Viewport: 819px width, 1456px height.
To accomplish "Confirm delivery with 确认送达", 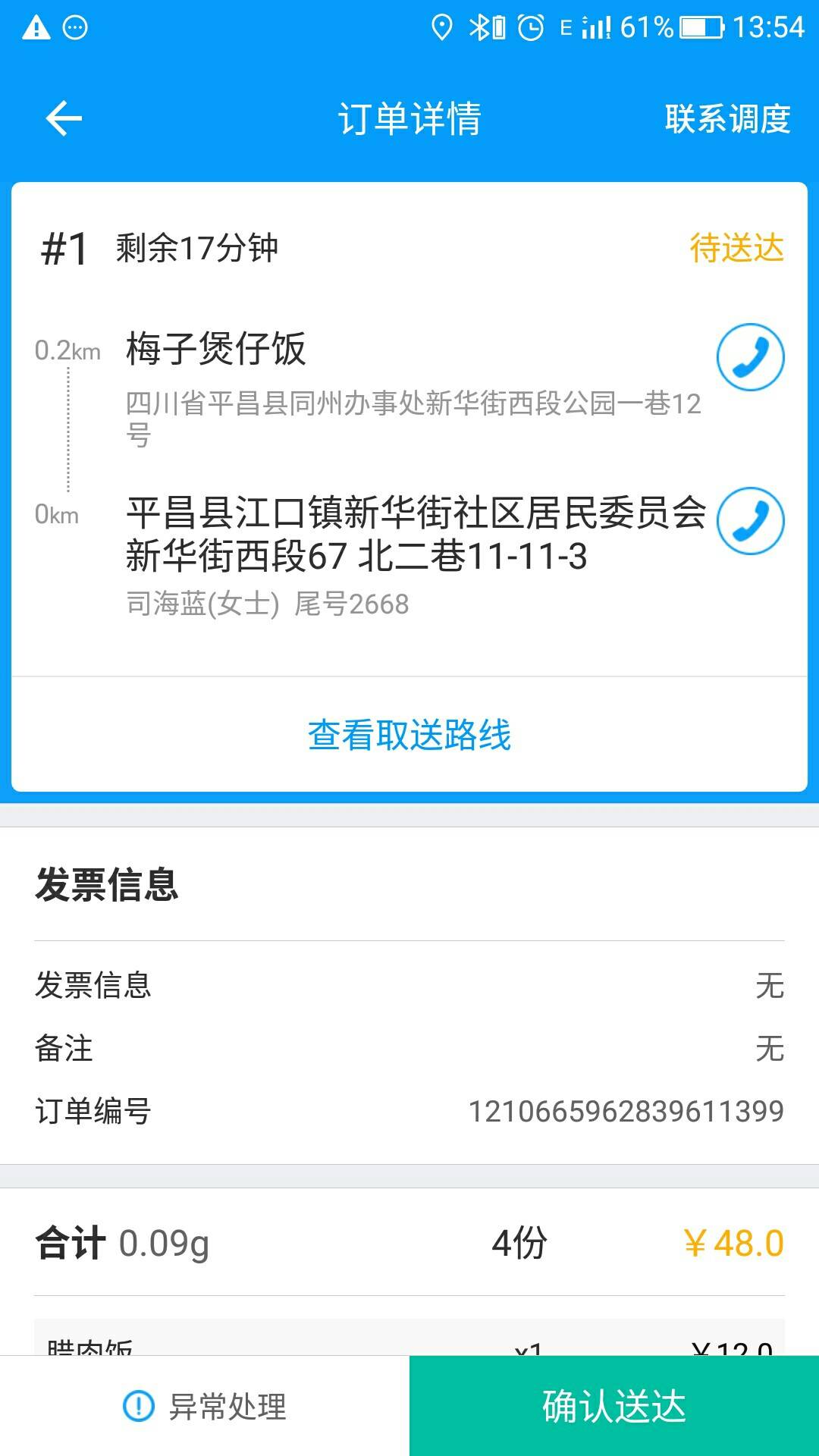I will (x=614, y=1407).
